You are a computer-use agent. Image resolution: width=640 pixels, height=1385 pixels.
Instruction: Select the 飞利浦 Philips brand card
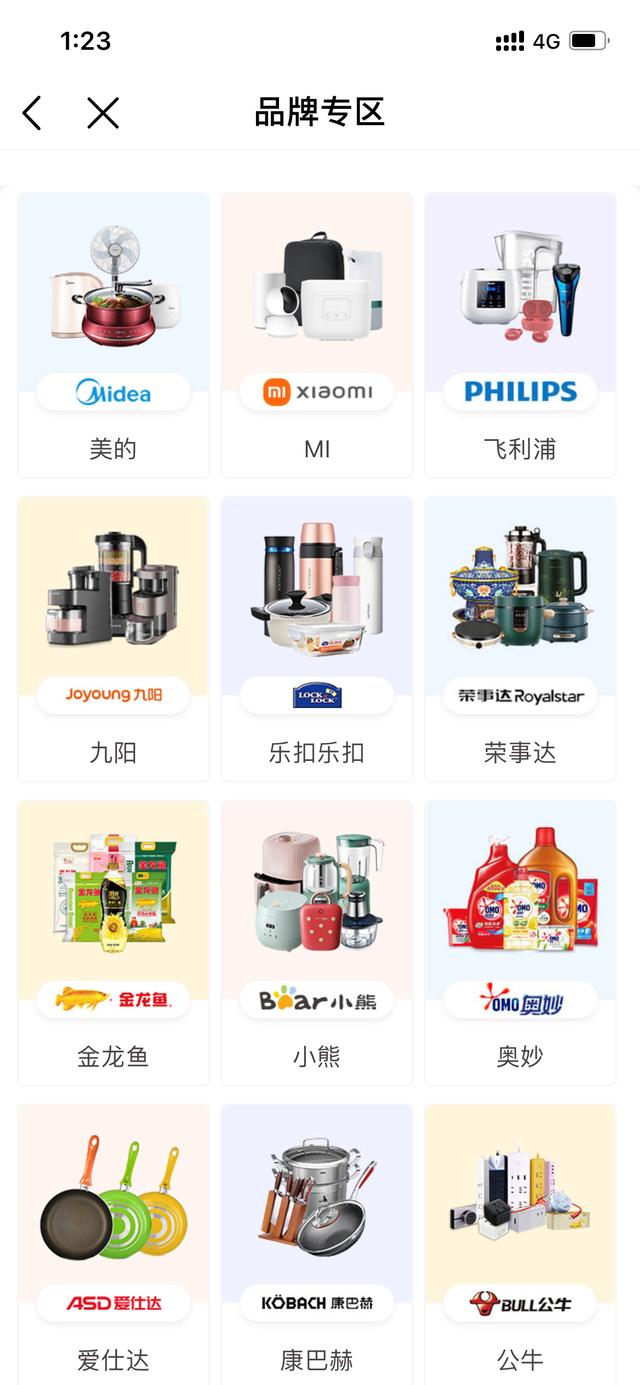pos(520,335)
